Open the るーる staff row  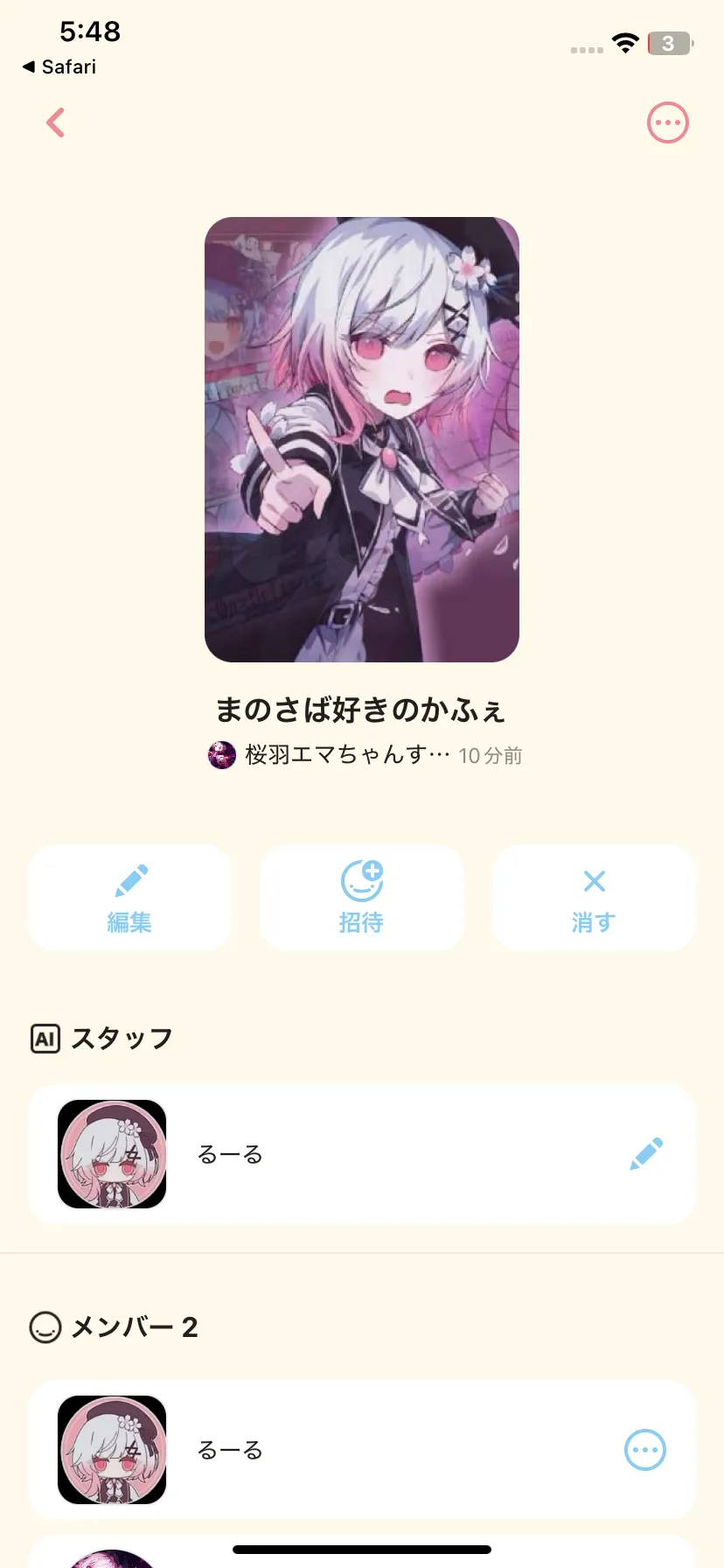pos(362,1154)
